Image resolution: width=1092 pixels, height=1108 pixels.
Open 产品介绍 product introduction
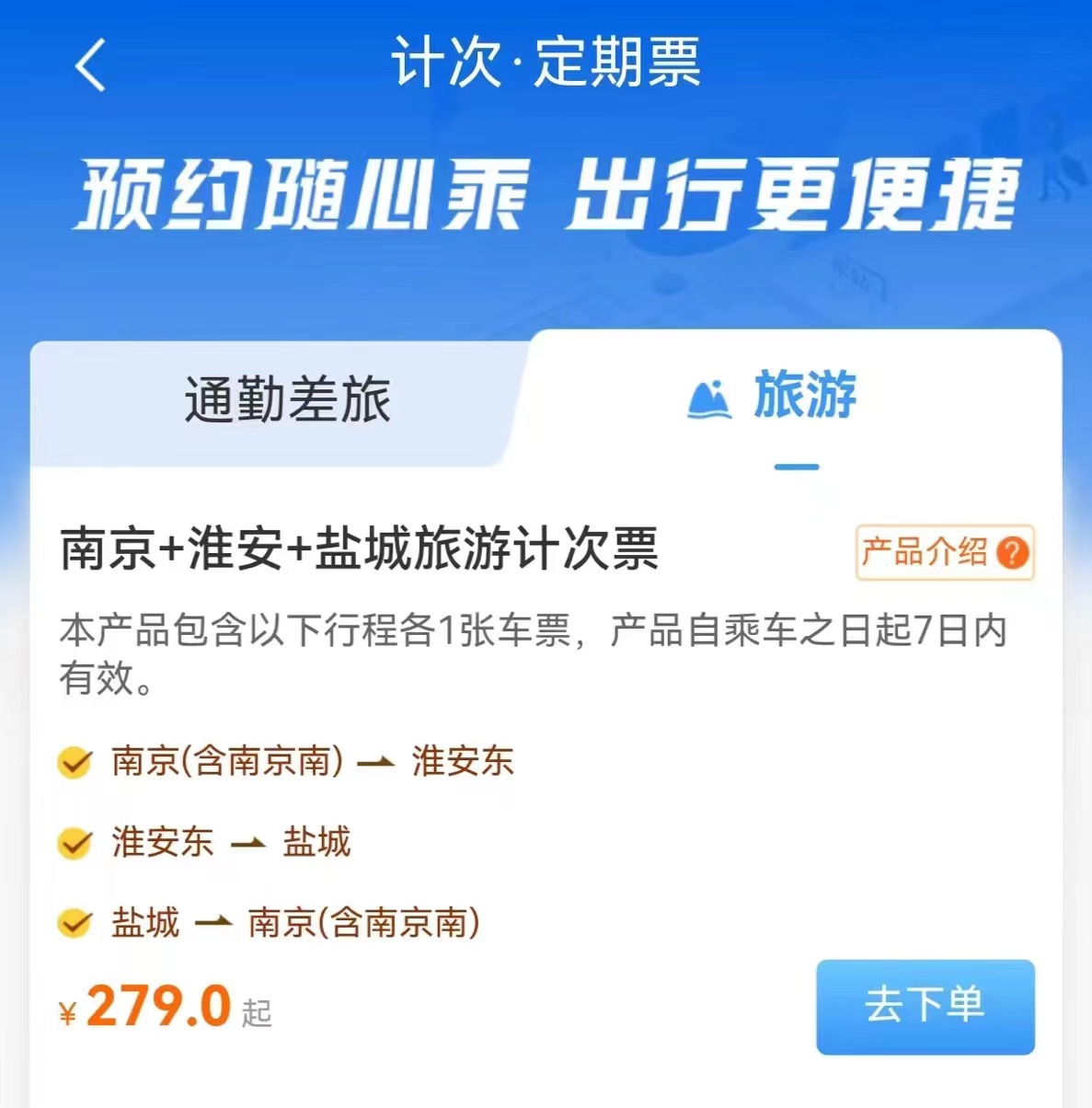tap(945, 552)
